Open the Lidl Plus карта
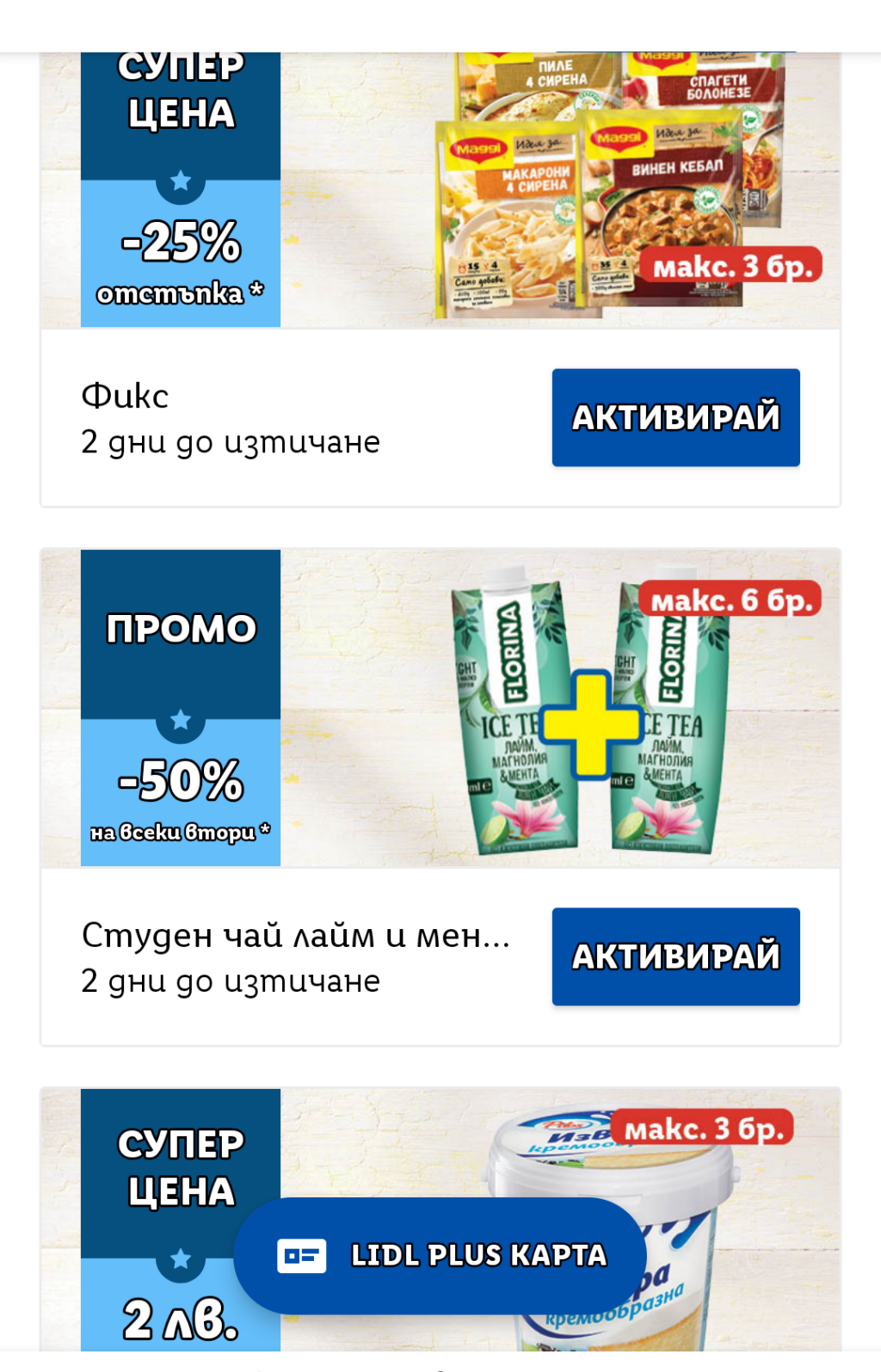This screenshot has height=1372, width=881. (440, 1255)
